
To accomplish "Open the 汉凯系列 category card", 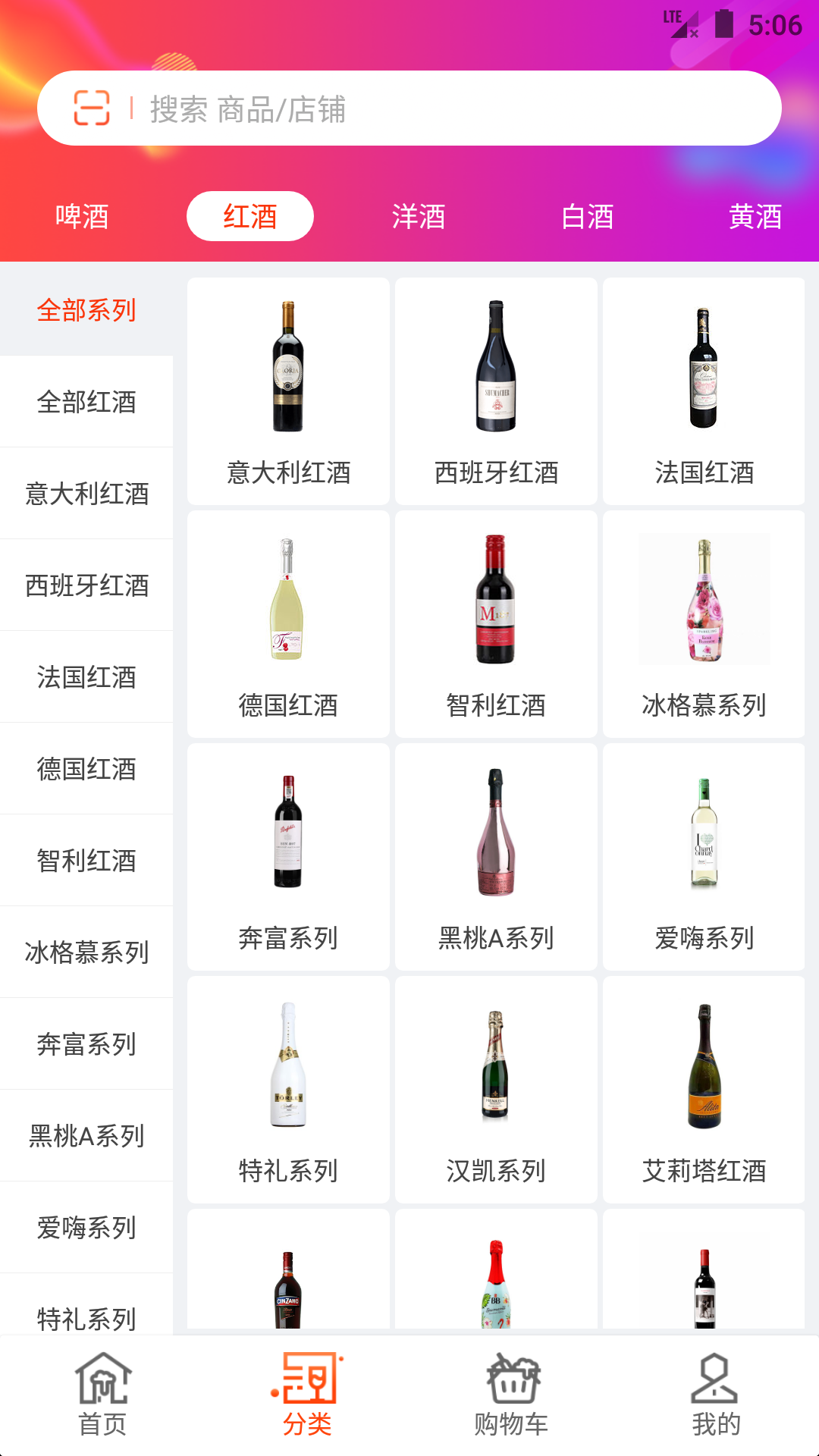I will (x=495, y=1092).
